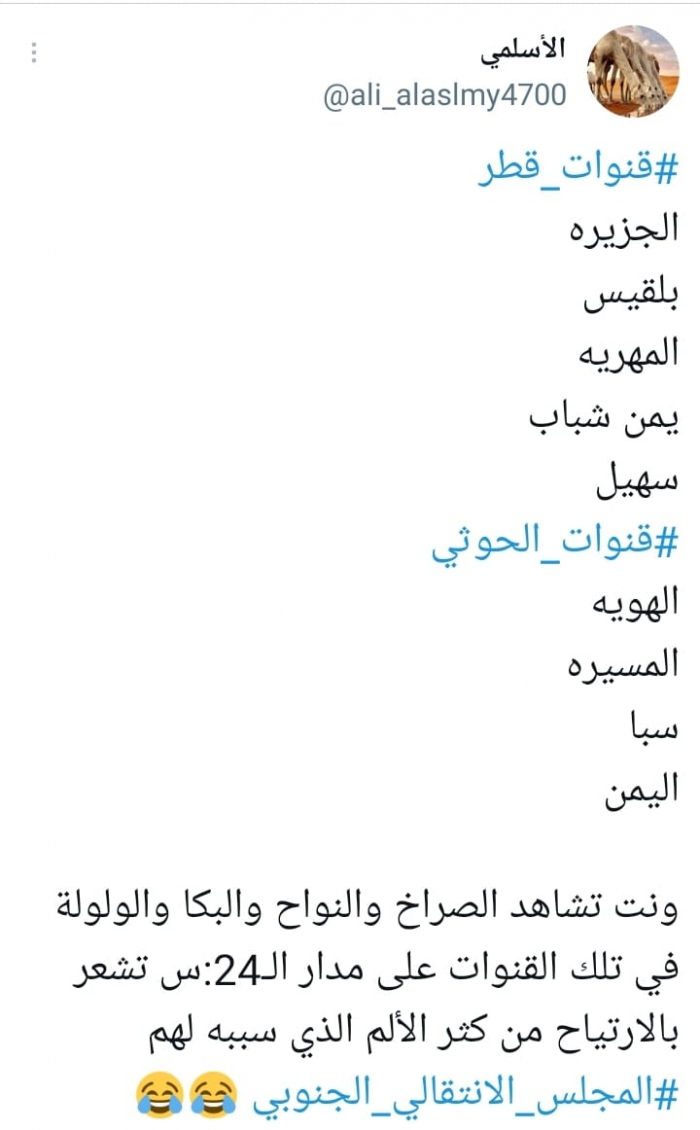
Task: Open the tweet's three-dot overflow menu
Action: 35,53
